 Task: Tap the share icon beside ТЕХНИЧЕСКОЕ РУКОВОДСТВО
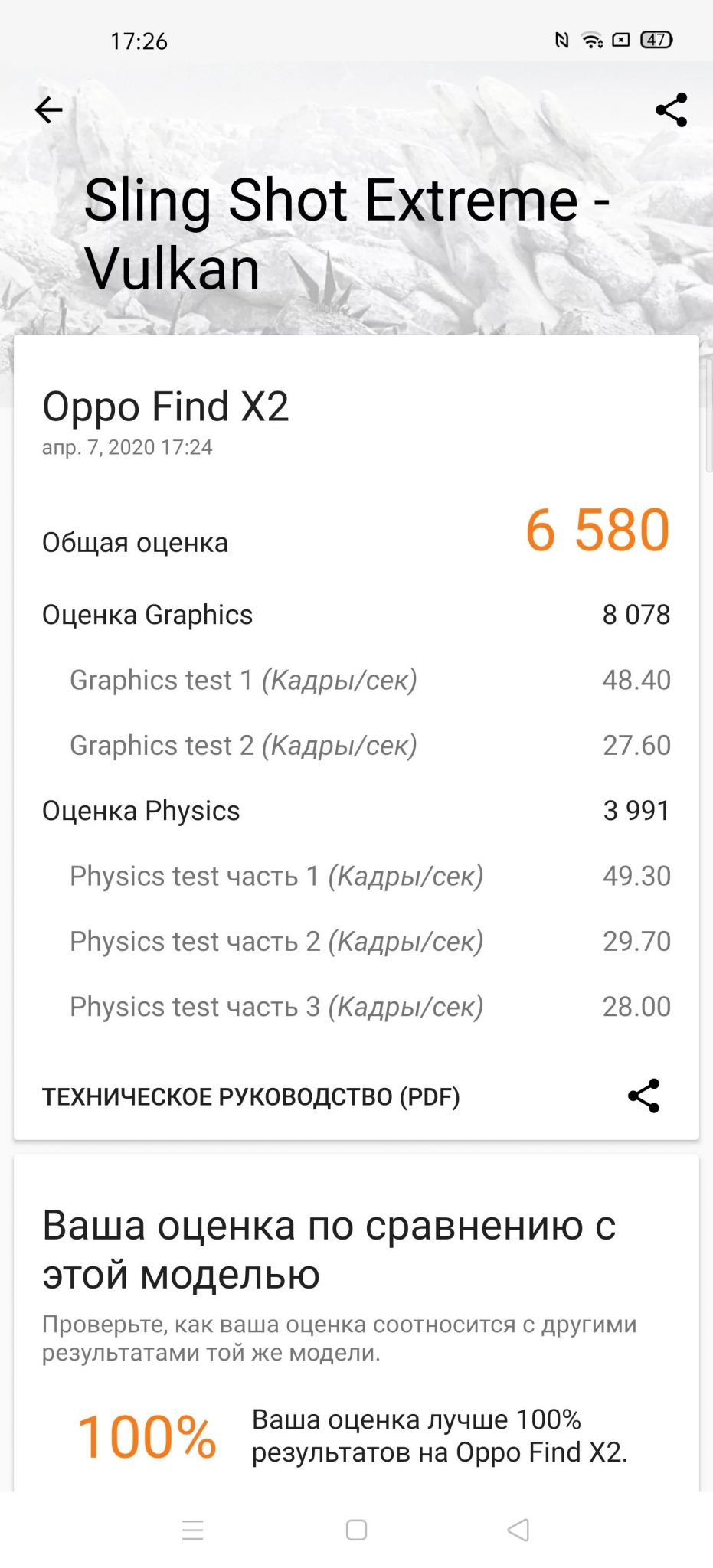[x=643, y=1096]
